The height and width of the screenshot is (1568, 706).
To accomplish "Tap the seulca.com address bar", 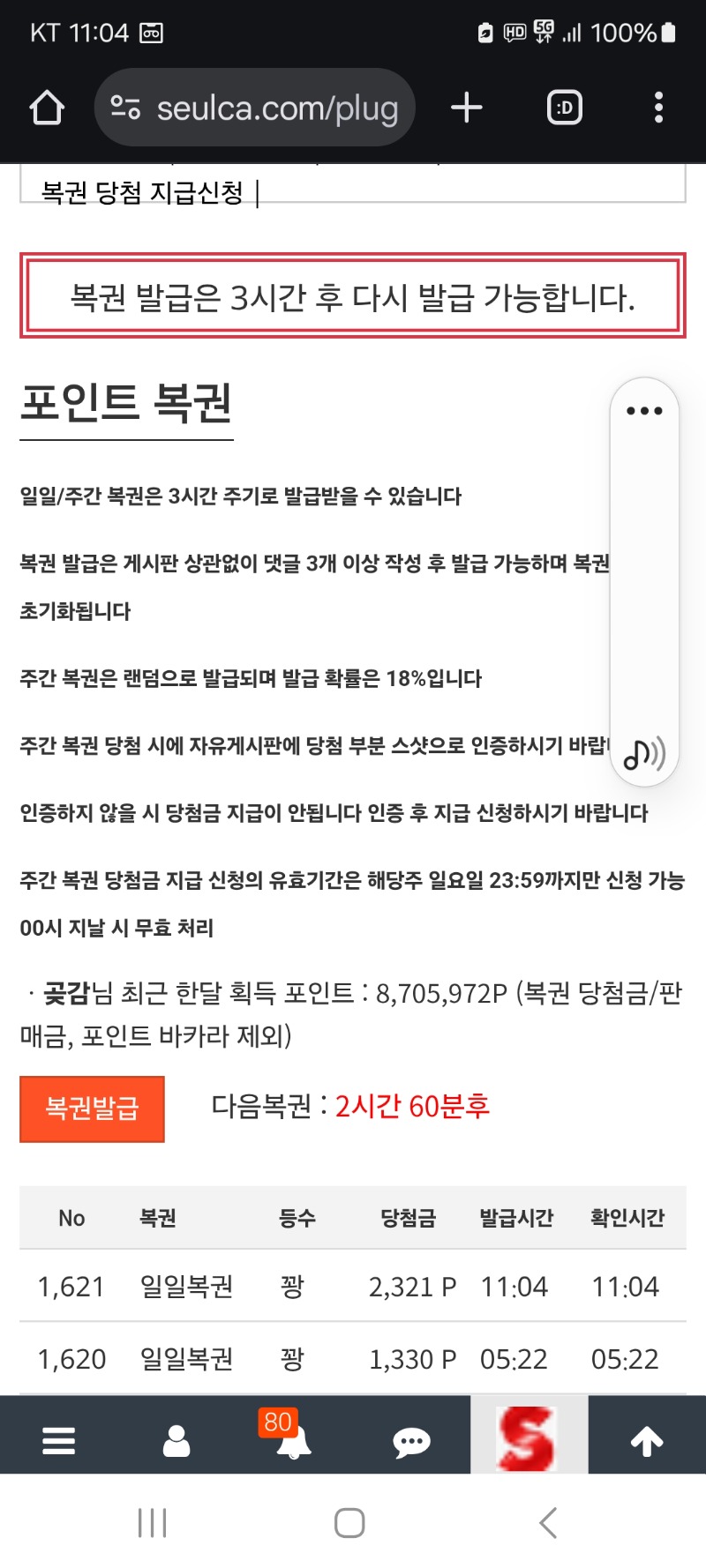I will coord(256,108).
